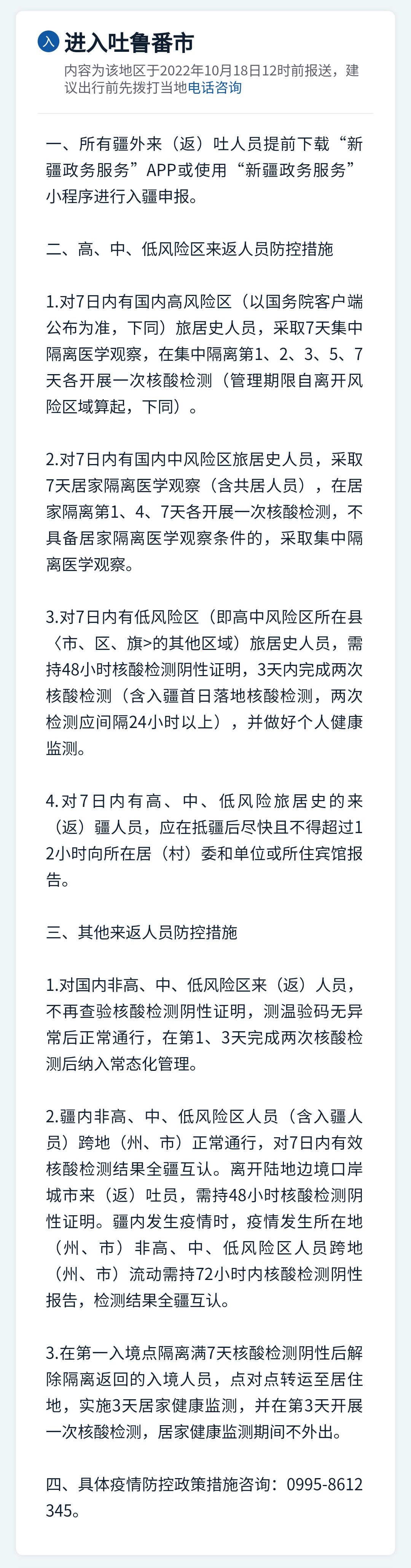411x1568 pixels.
Task: Open the 电话咨询 phone consultation link
Action: click(214, 88)
